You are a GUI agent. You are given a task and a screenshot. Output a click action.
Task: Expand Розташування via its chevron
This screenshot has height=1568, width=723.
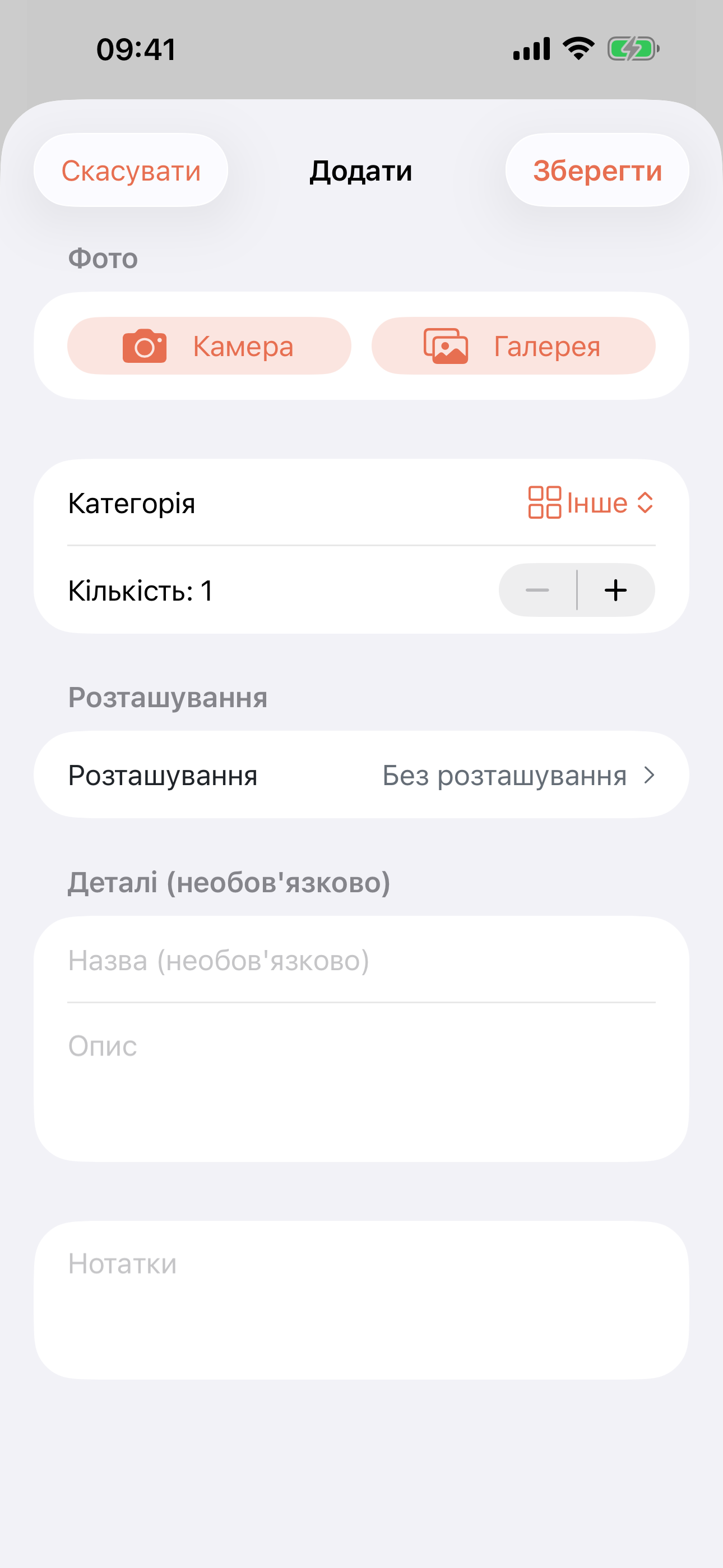tap(650, 775)
